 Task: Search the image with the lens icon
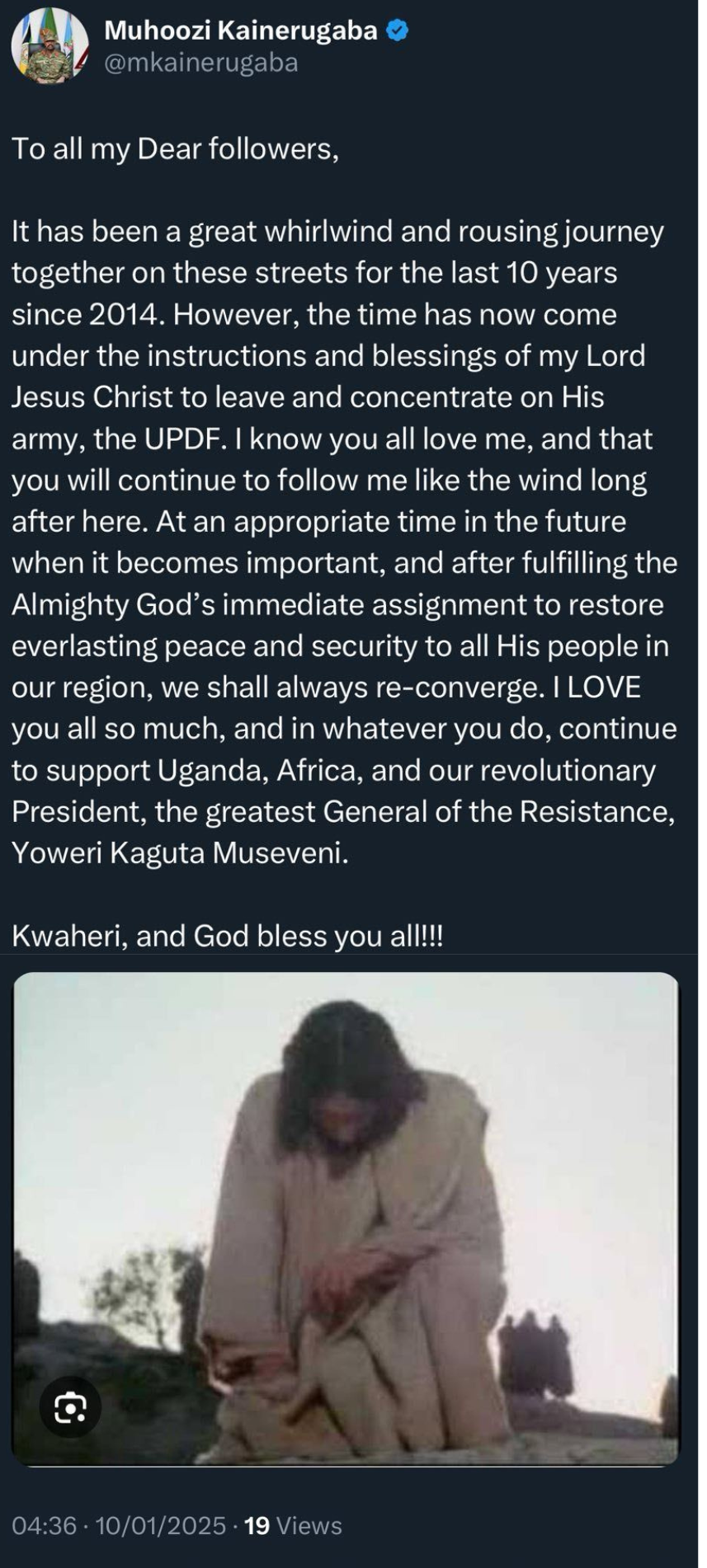[x=71, y=1408]
